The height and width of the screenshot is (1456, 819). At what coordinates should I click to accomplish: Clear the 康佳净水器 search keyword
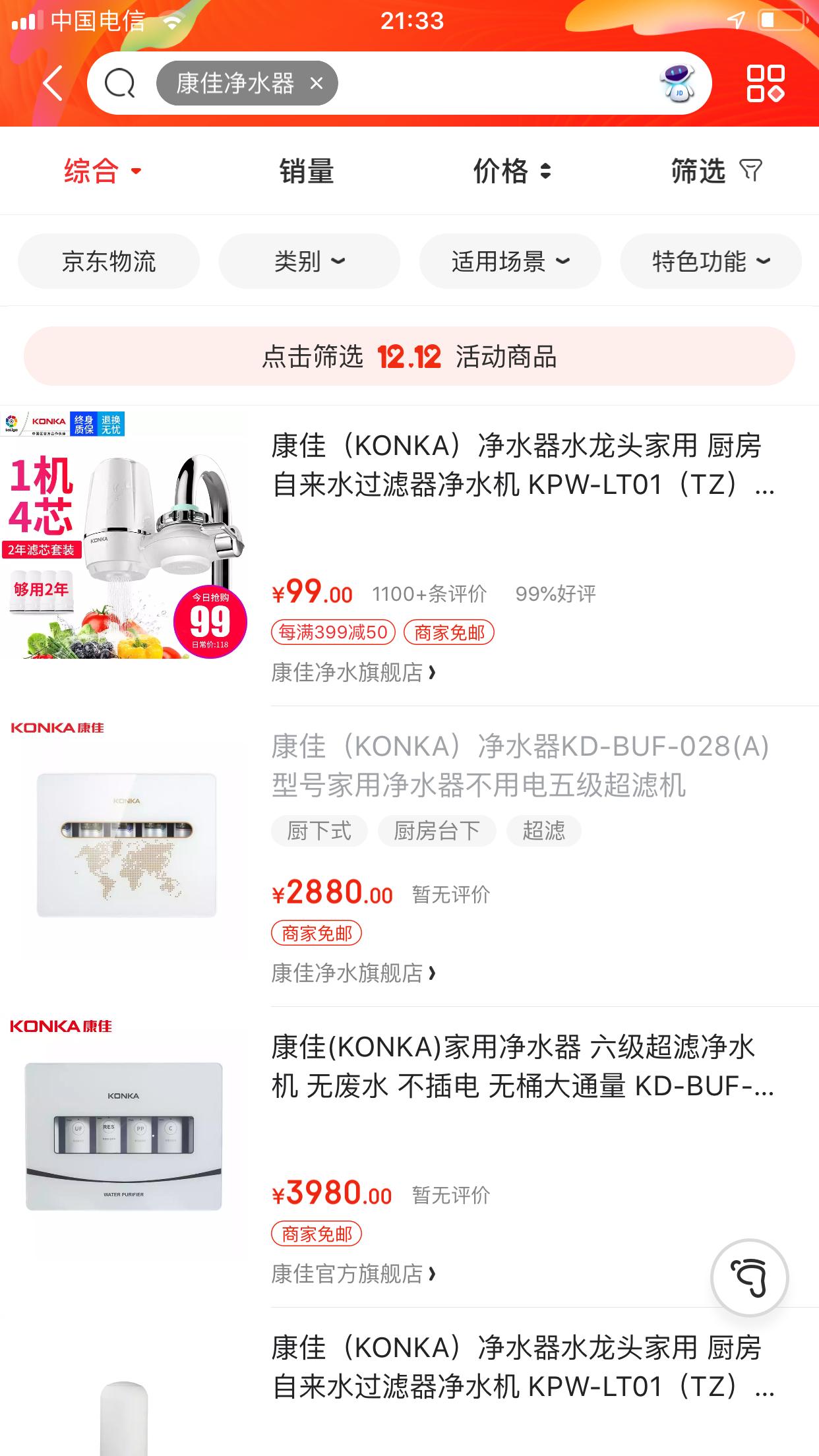coord(318,82)
